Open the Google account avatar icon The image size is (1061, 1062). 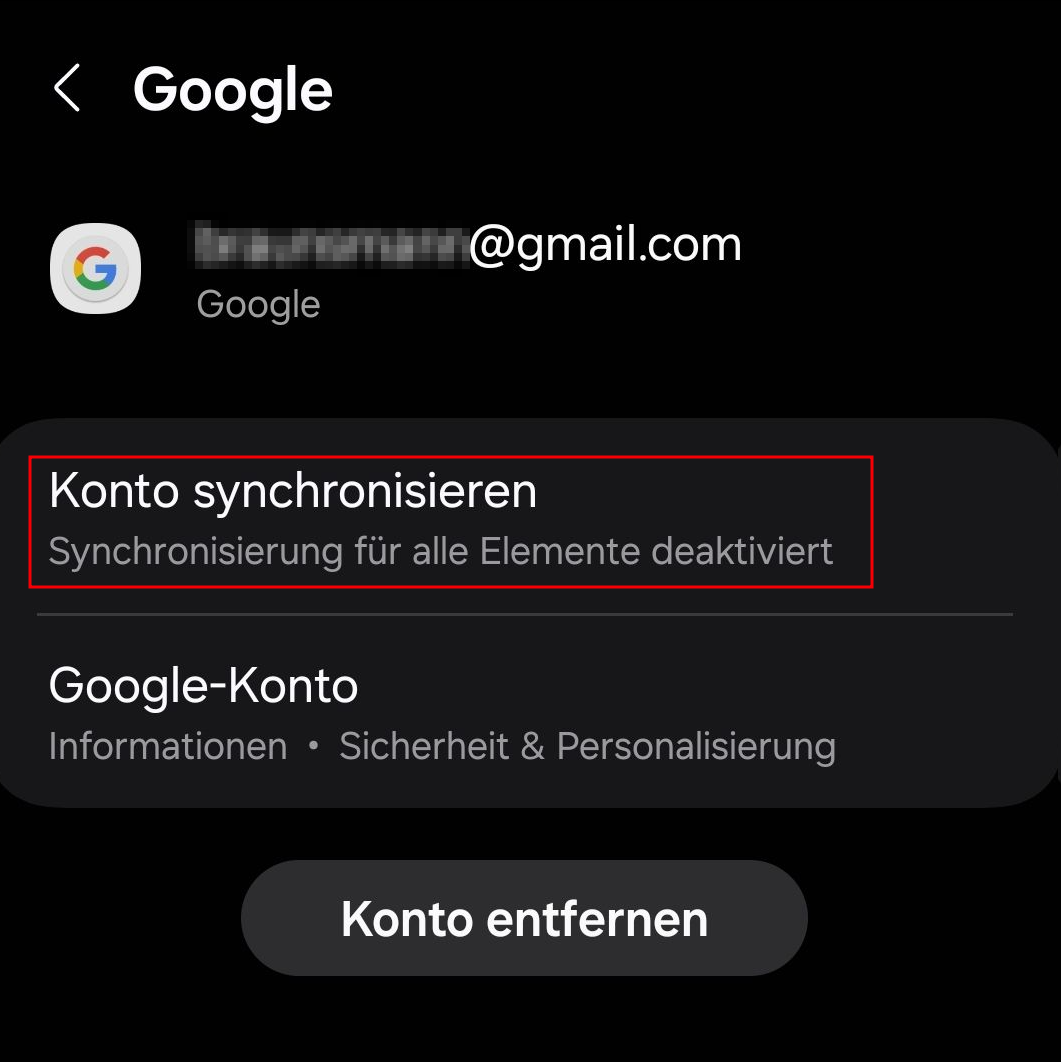[95, 269]
